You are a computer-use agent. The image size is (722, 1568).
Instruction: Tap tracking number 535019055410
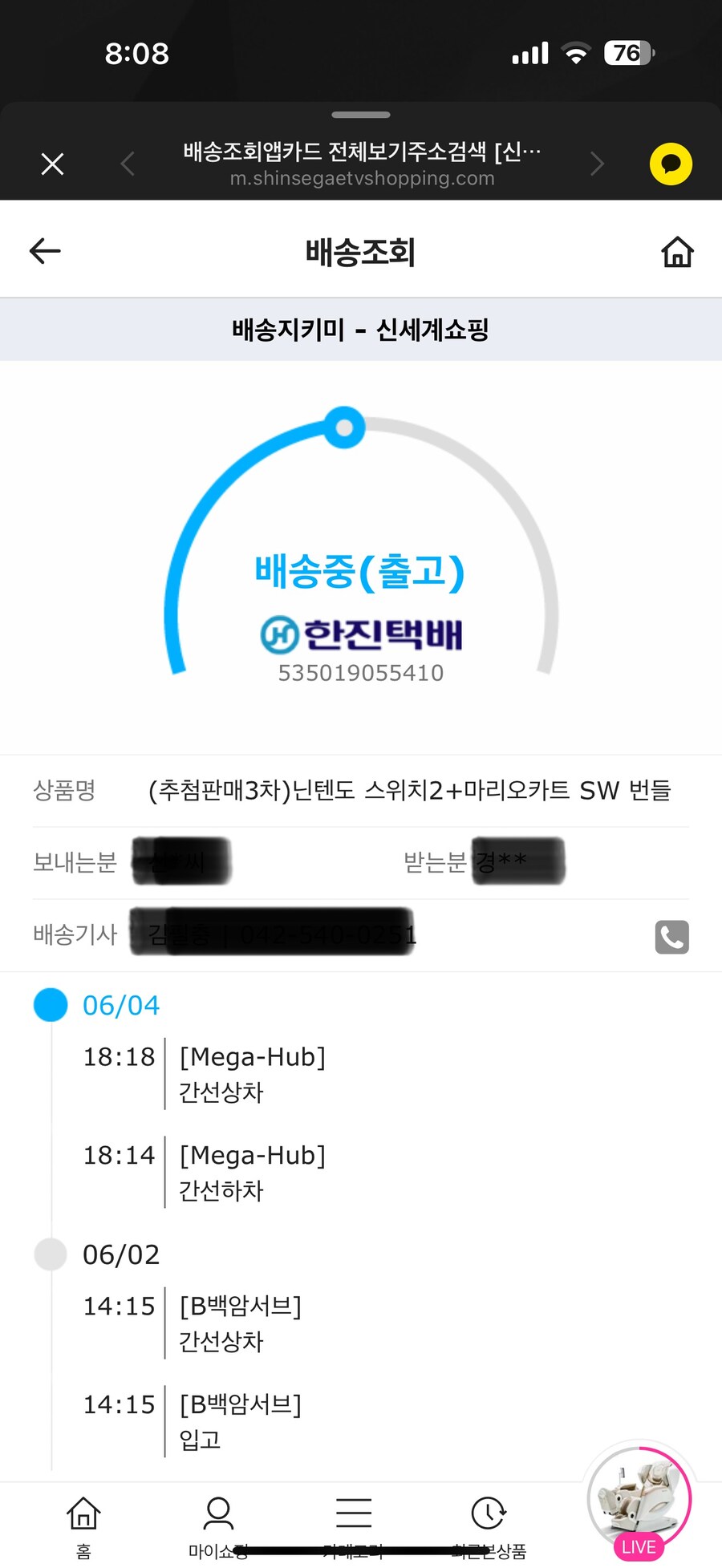coord(361,673)
